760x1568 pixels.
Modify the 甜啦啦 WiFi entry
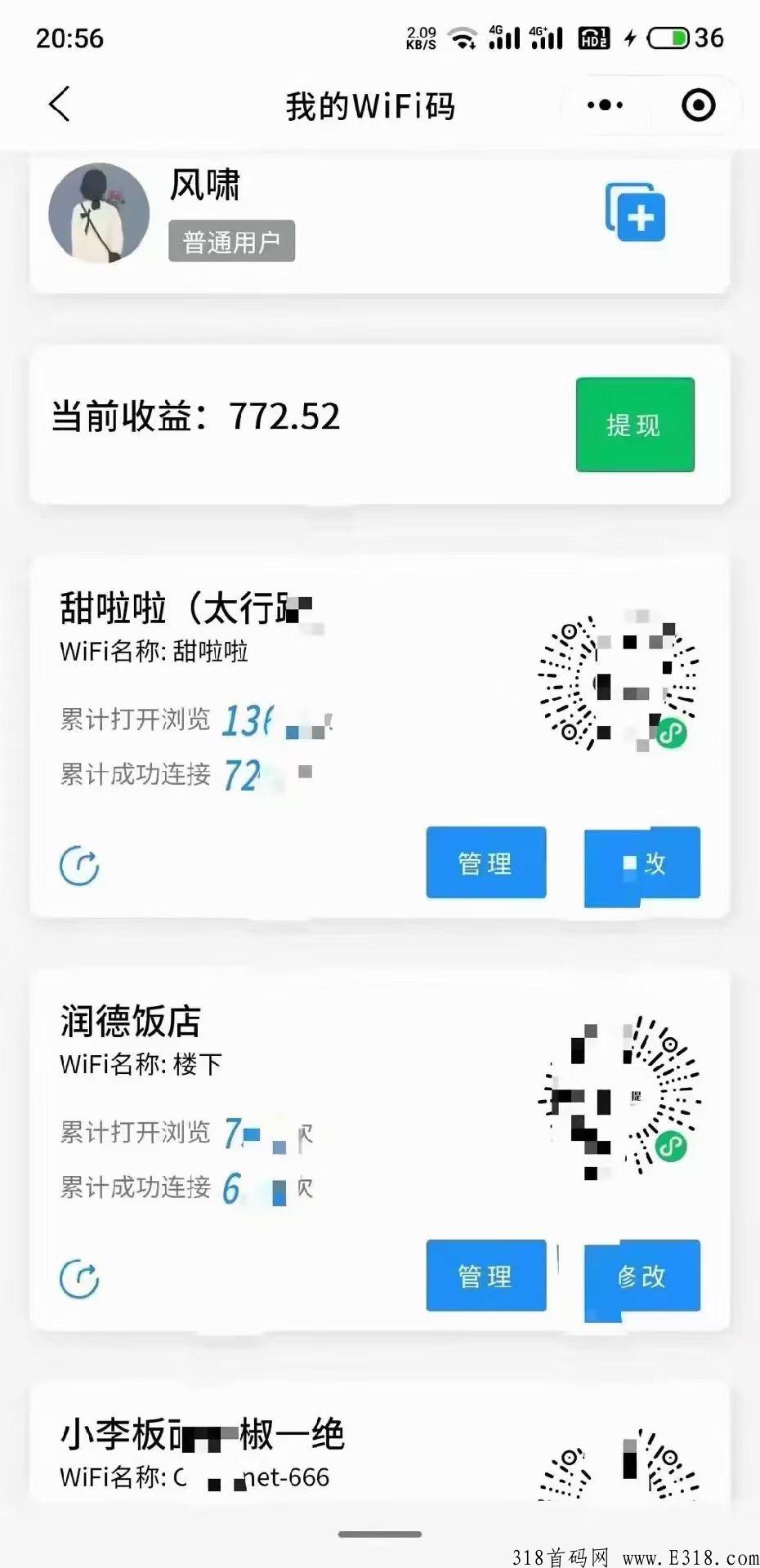click(642, 865)
